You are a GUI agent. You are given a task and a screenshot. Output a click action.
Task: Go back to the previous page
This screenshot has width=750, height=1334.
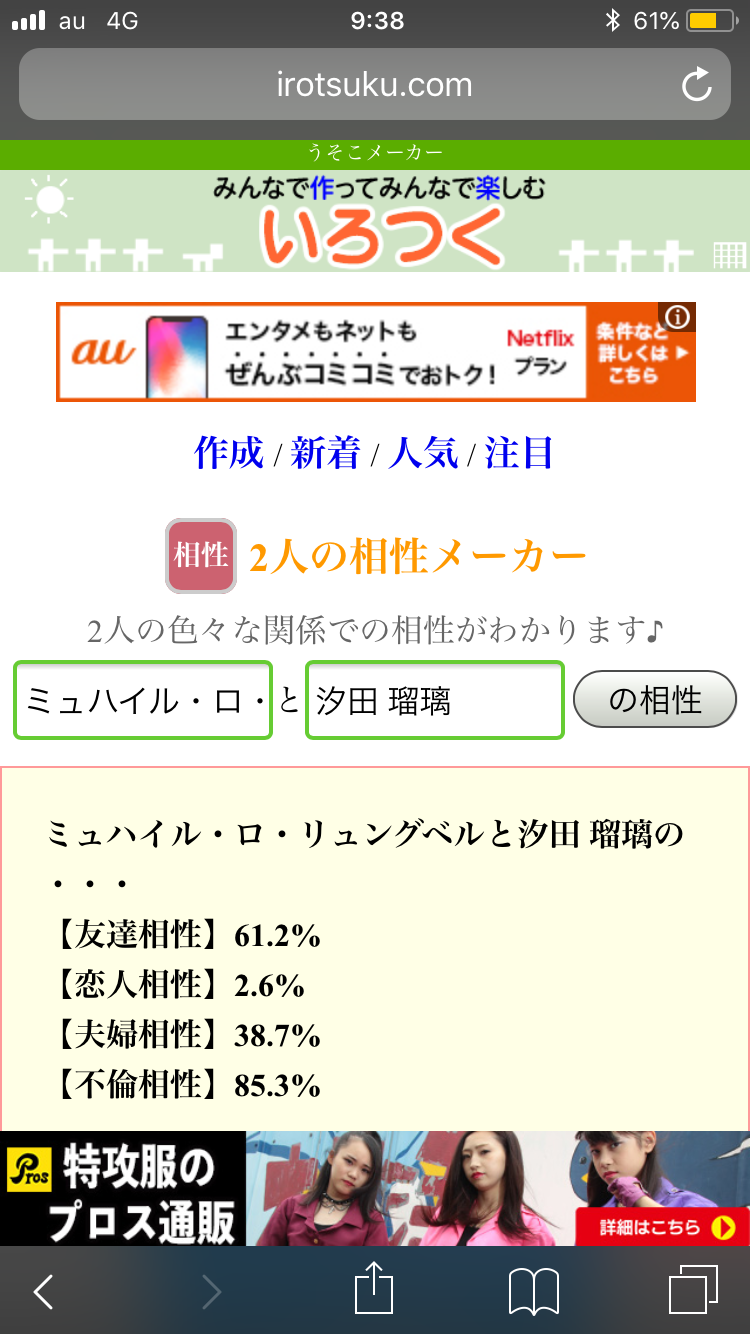43,1291
